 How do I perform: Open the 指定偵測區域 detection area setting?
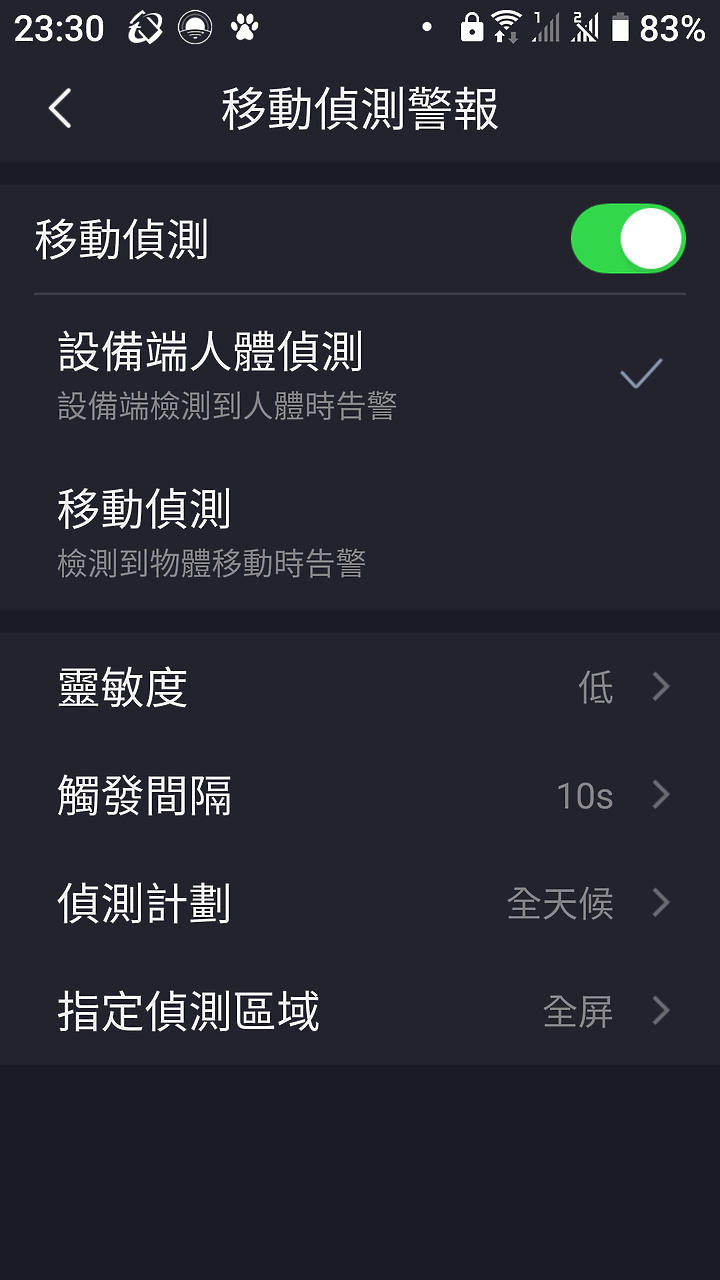click(360, 1010)
